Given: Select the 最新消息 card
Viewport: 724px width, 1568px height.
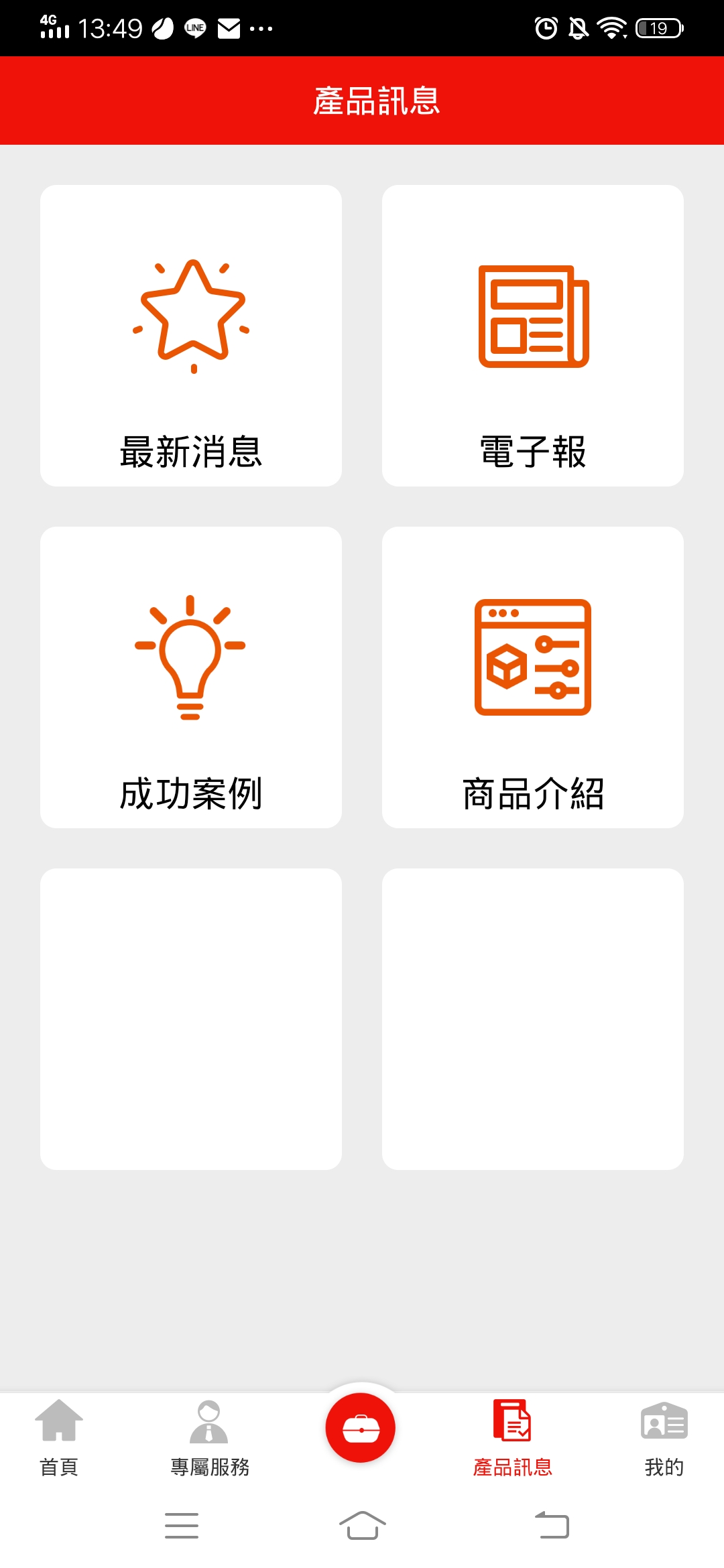Looking at the screenshot, I should [190, 334].
